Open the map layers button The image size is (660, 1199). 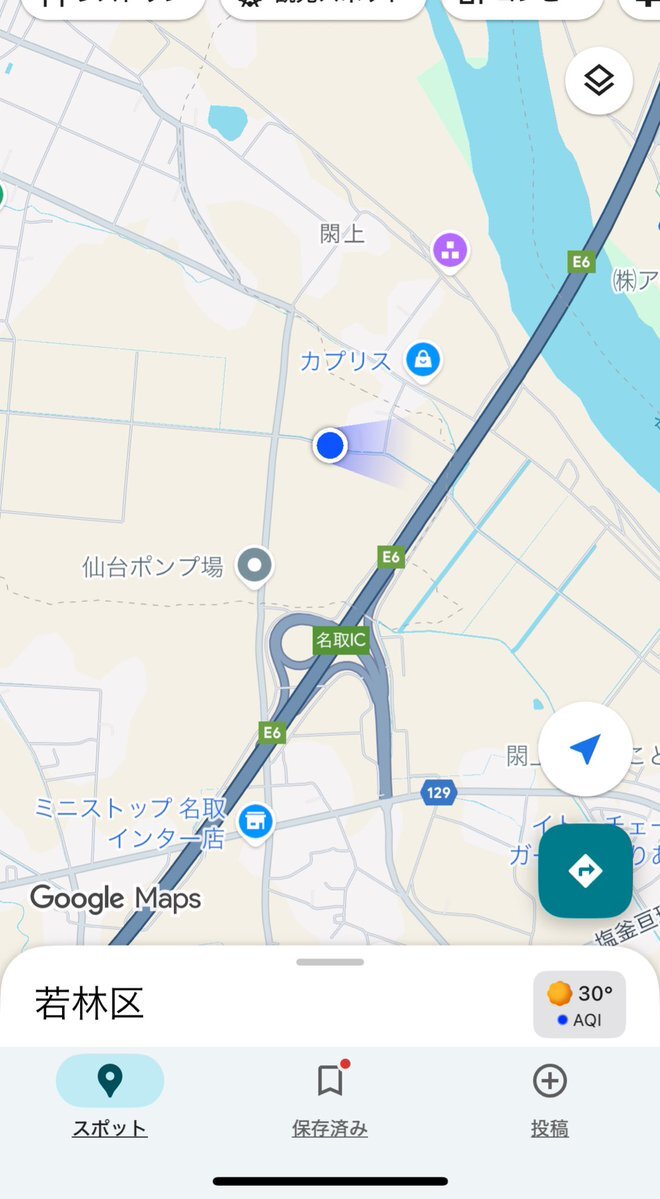tap(598, 81)
